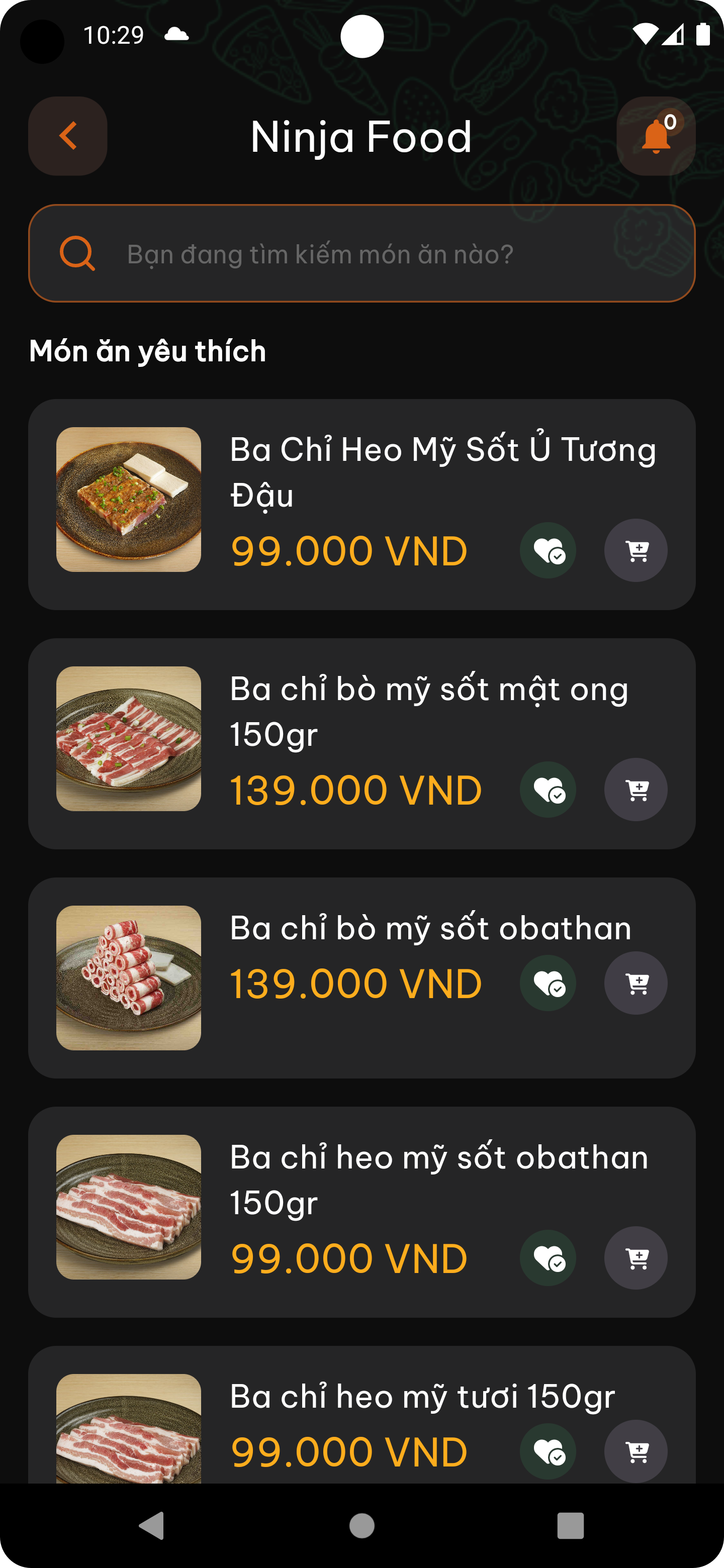Unfavorite Ba chỉ heo mỹ tươi 150gr

click(x=548, y=1451)
